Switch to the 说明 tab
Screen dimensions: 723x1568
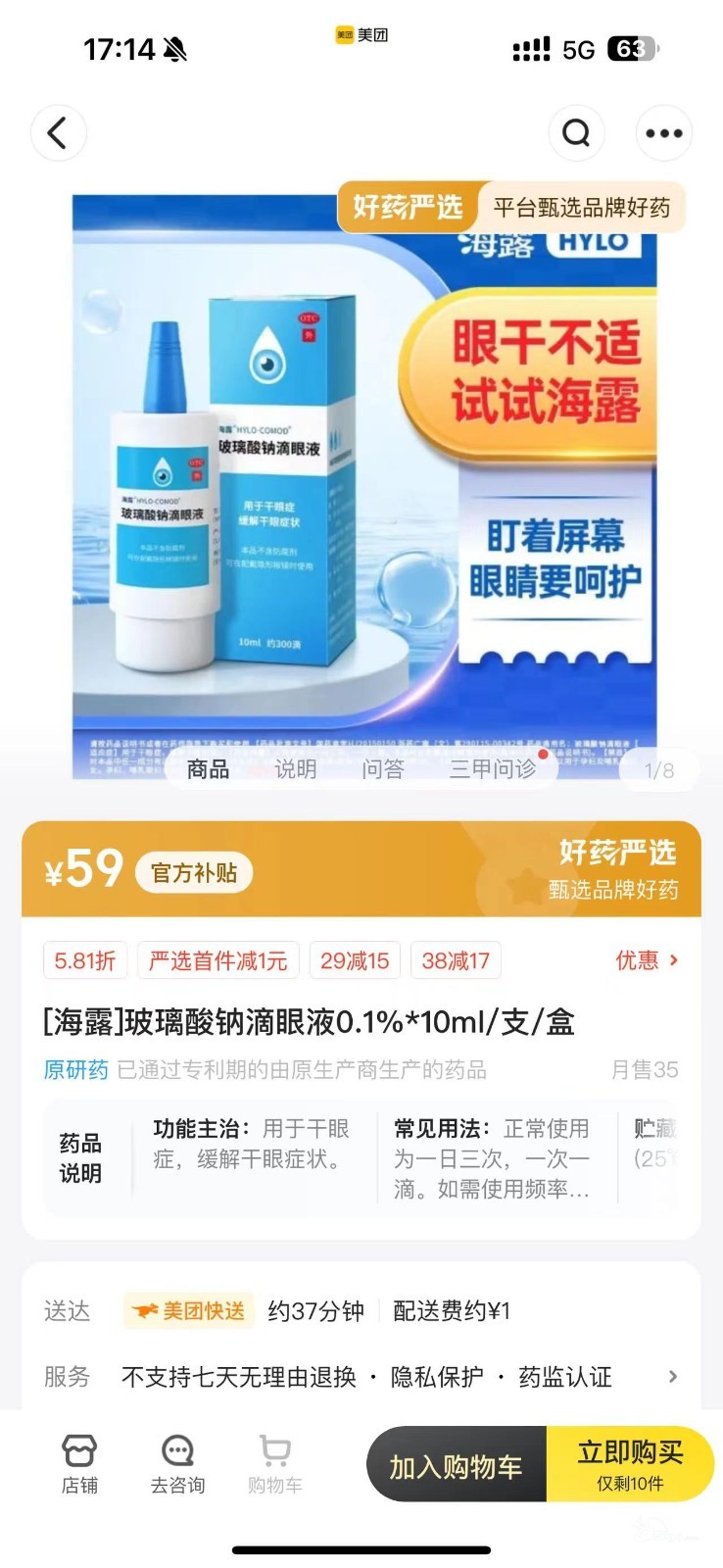(x=295, y=769)
